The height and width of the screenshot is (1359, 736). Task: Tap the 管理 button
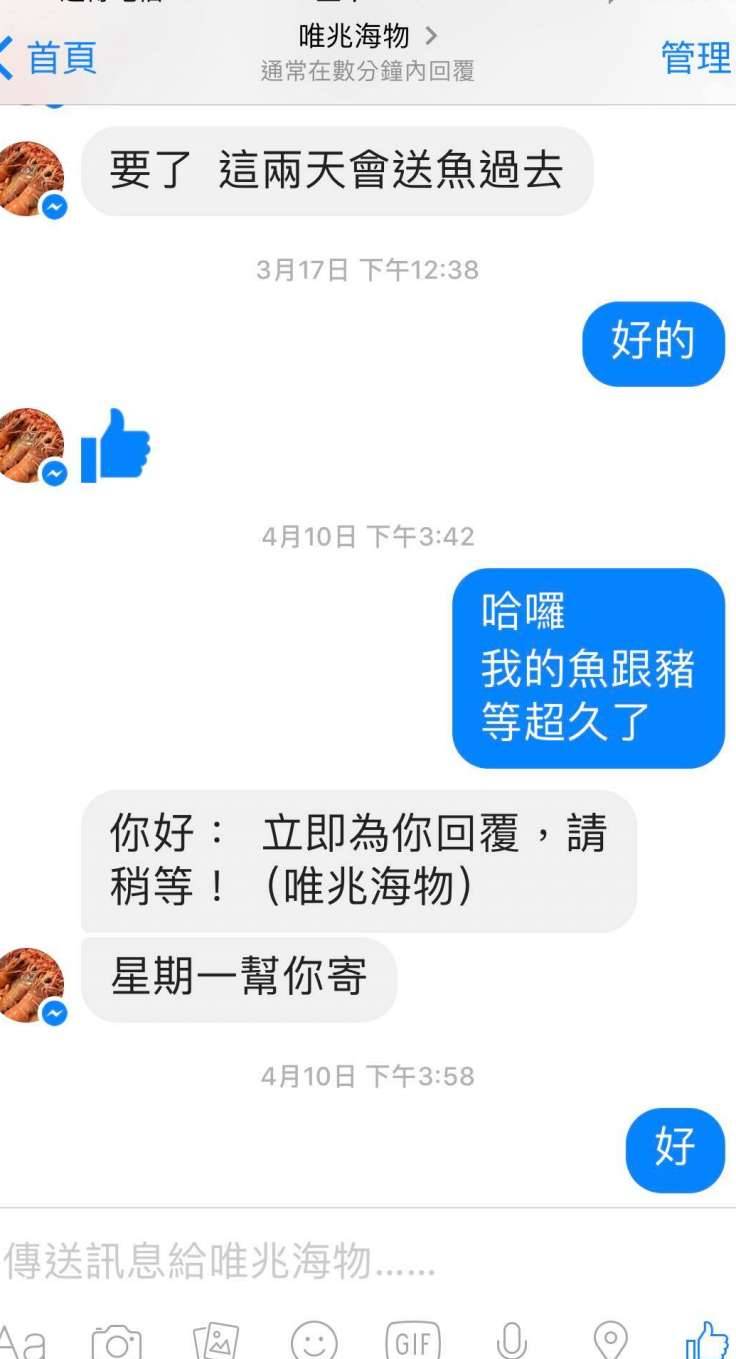point(695,57)
